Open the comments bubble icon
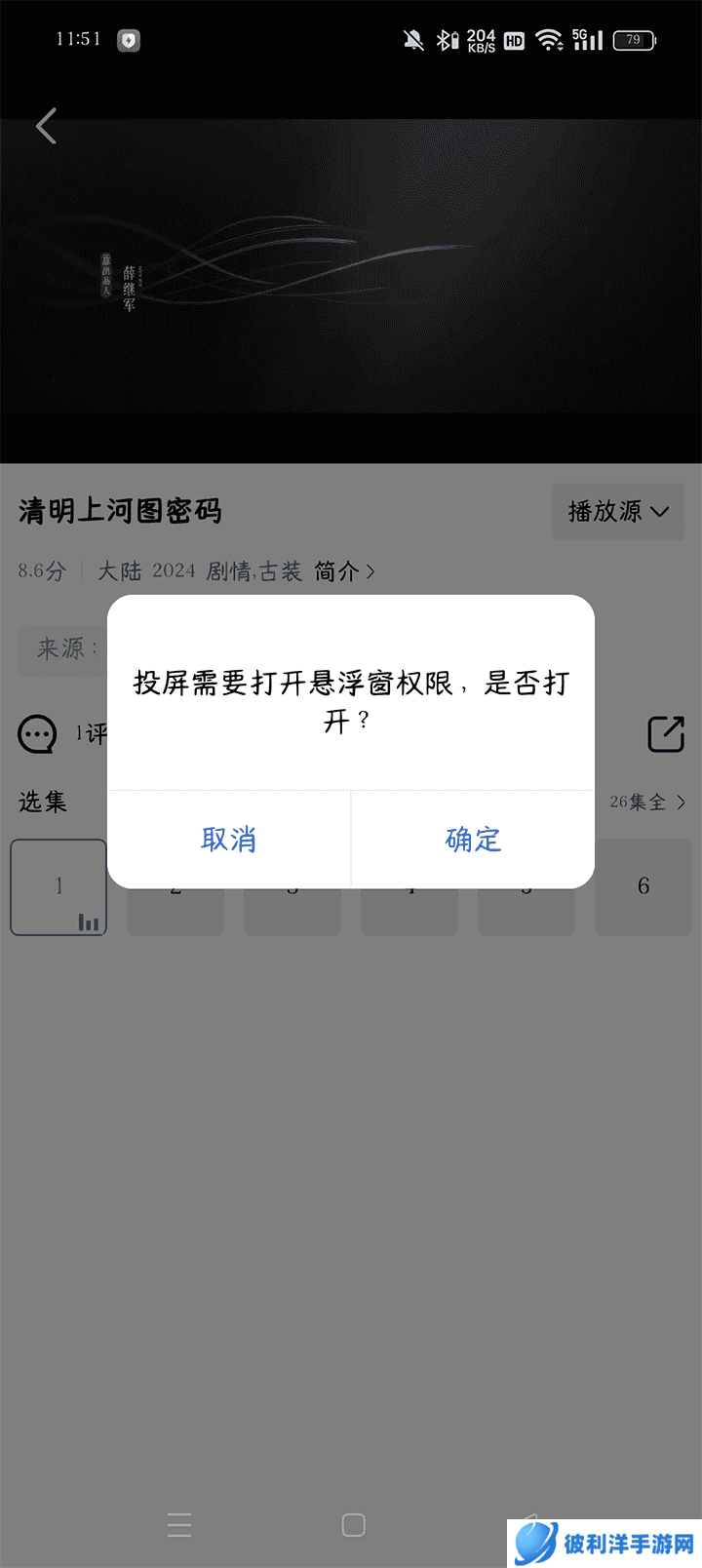 (x=38, y=734)
